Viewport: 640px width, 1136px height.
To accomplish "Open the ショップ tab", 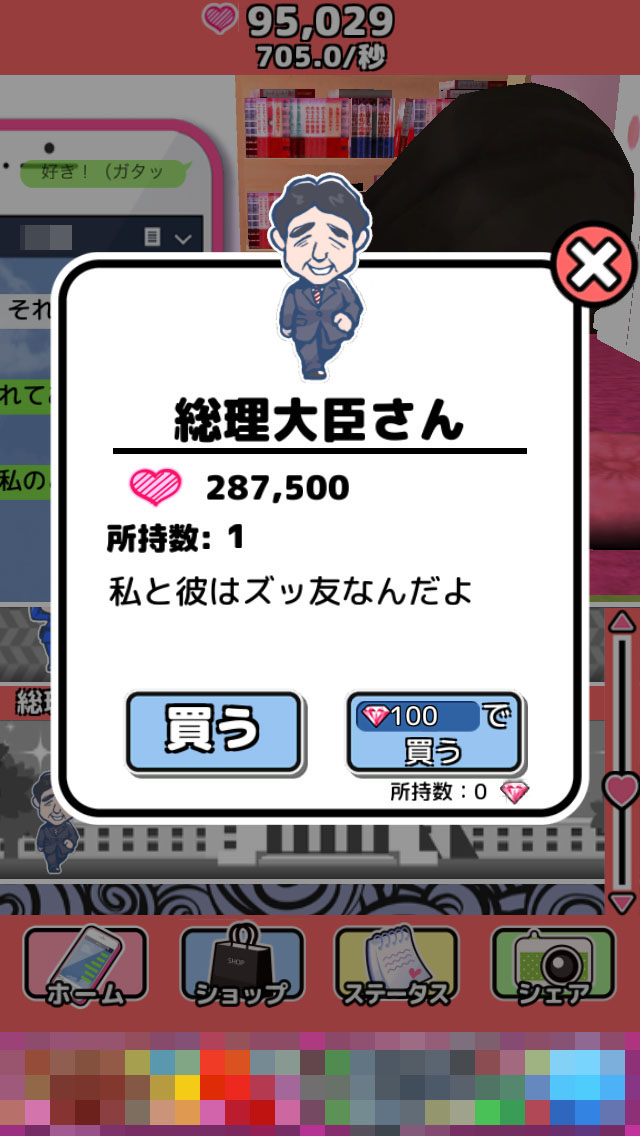I will 241,966.
